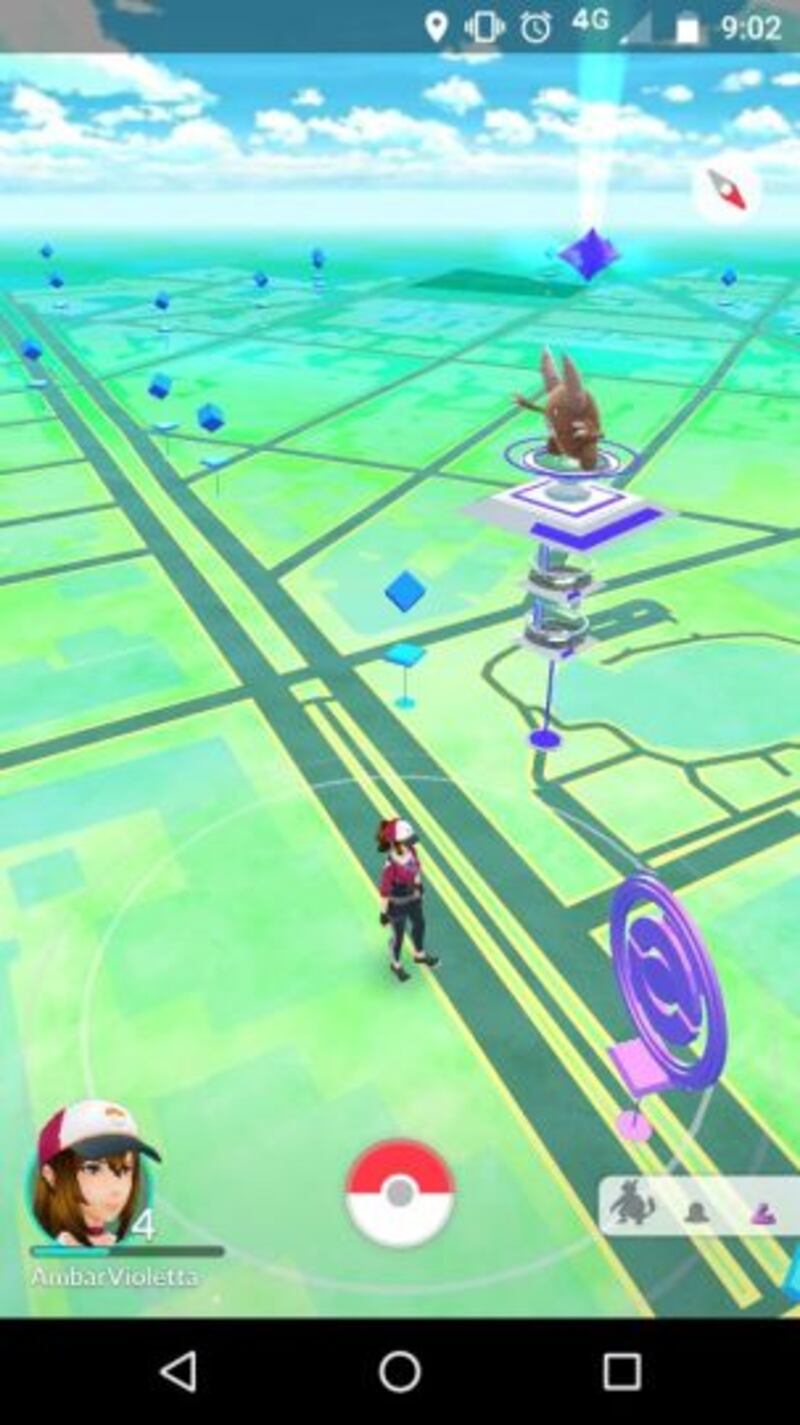800x1425 pixels.
Task: Open the Poké Ball main menu
Action: point(400,1193)
